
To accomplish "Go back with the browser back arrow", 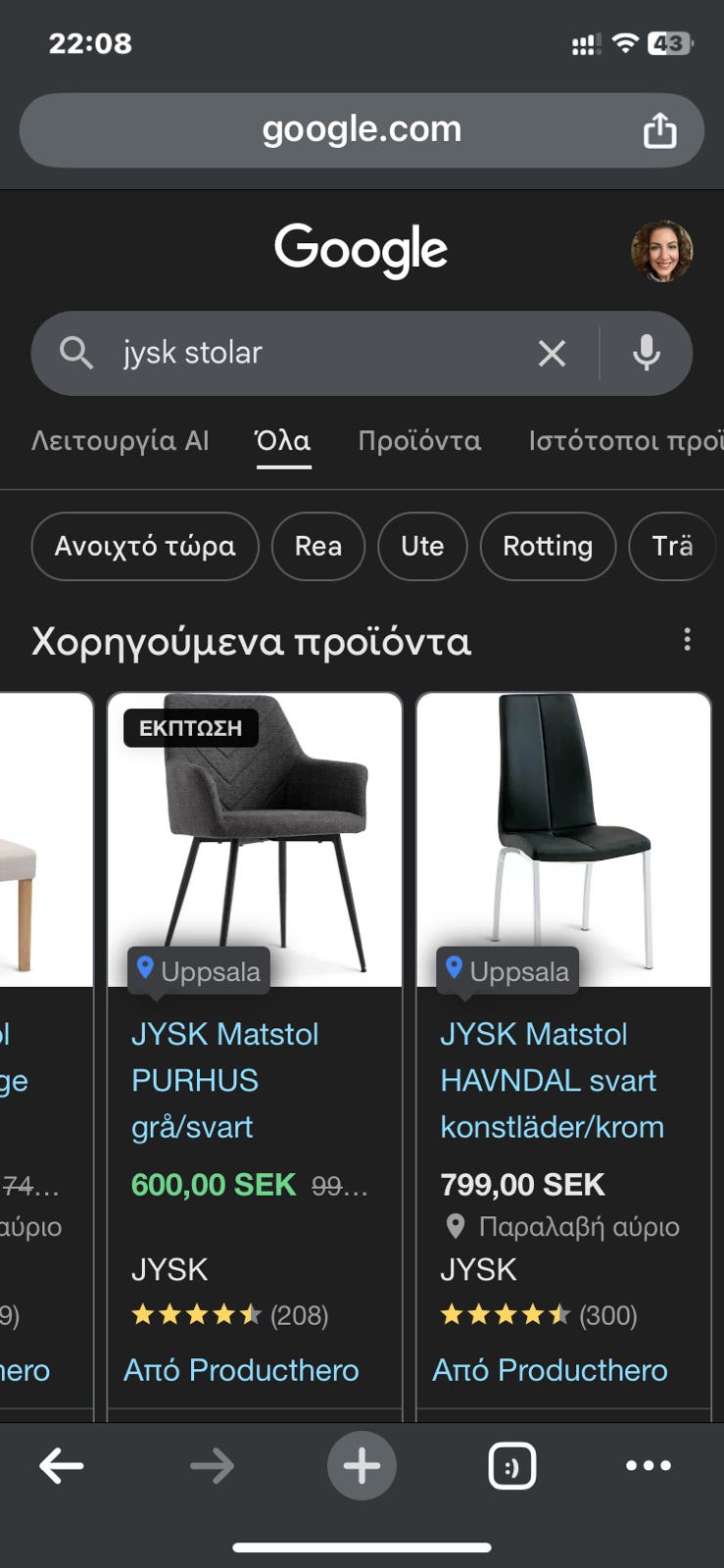I will tap(61, 1466).
